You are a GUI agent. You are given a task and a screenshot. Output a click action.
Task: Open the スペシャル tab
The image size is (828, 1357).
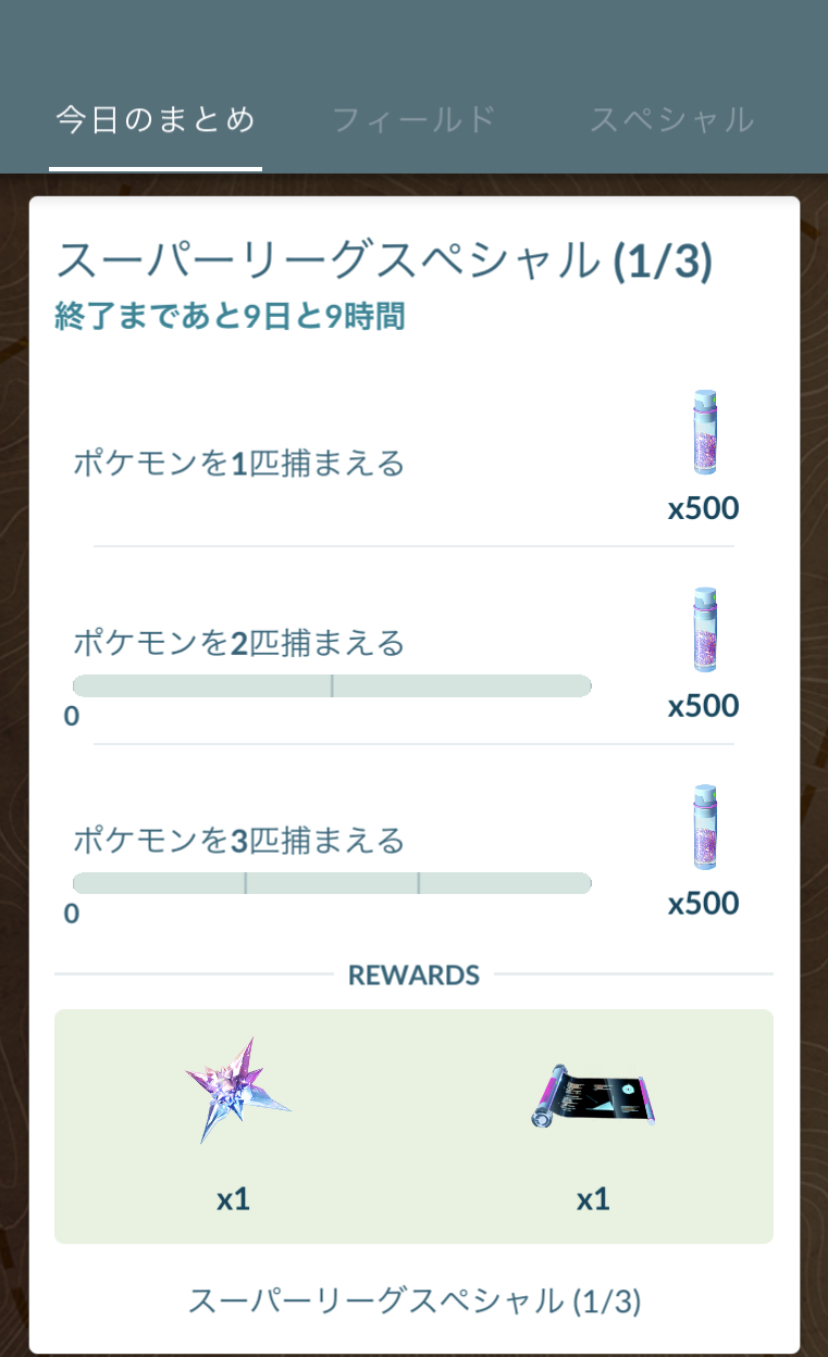[x=672, y=118]
